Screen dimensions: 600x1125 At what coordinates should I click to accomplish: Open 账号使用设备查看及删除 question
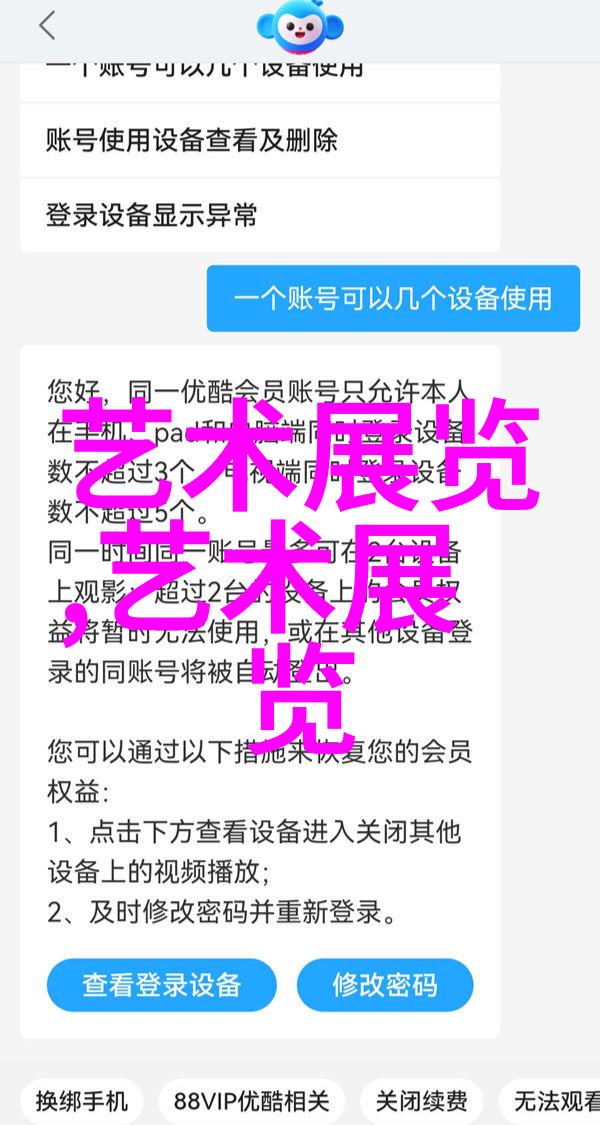[x=192, y=141]
